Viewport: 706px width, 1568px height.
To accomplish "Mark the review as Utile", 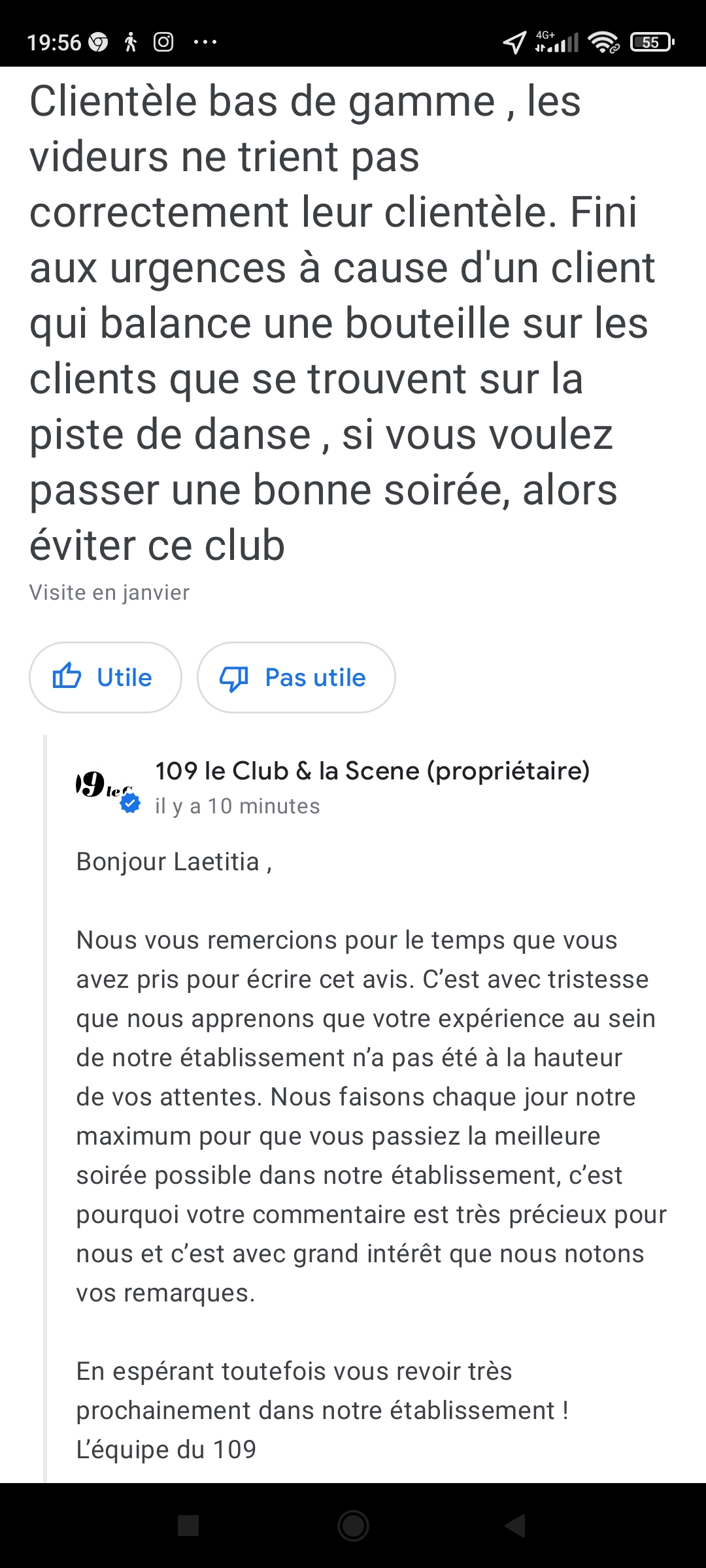I will point(105,678).
